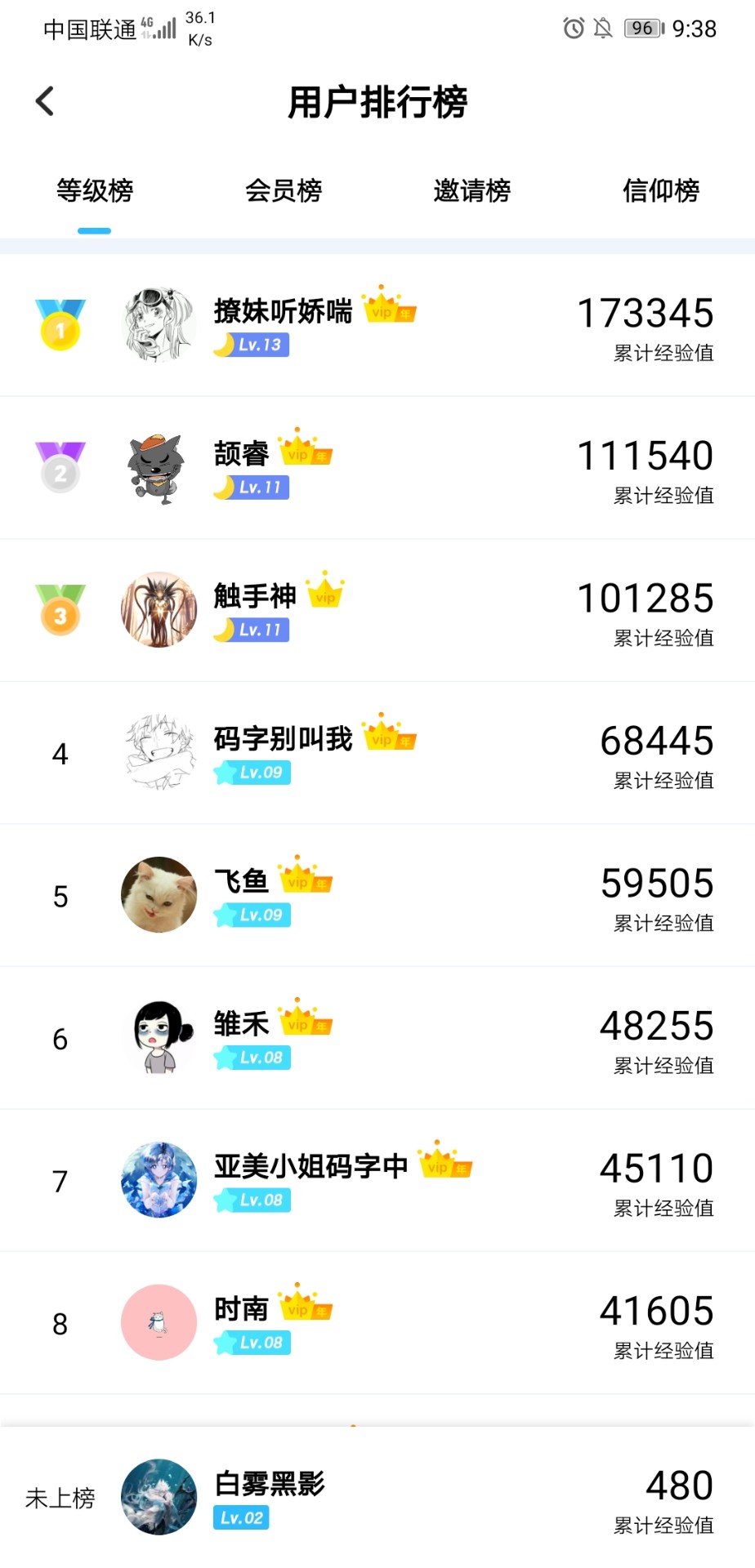The width and height of the screenshot is (755, 1568).
Task: Tap the VIP crown badge next to 撩妹听娇喘
Action: (390, 311)
